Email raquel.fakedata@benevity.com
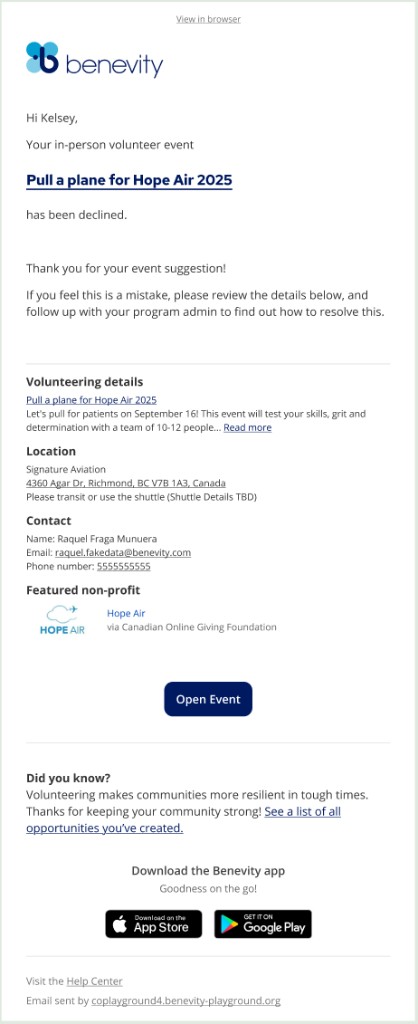The width and height of the screenshot is (418, 1024). [123, 552]
